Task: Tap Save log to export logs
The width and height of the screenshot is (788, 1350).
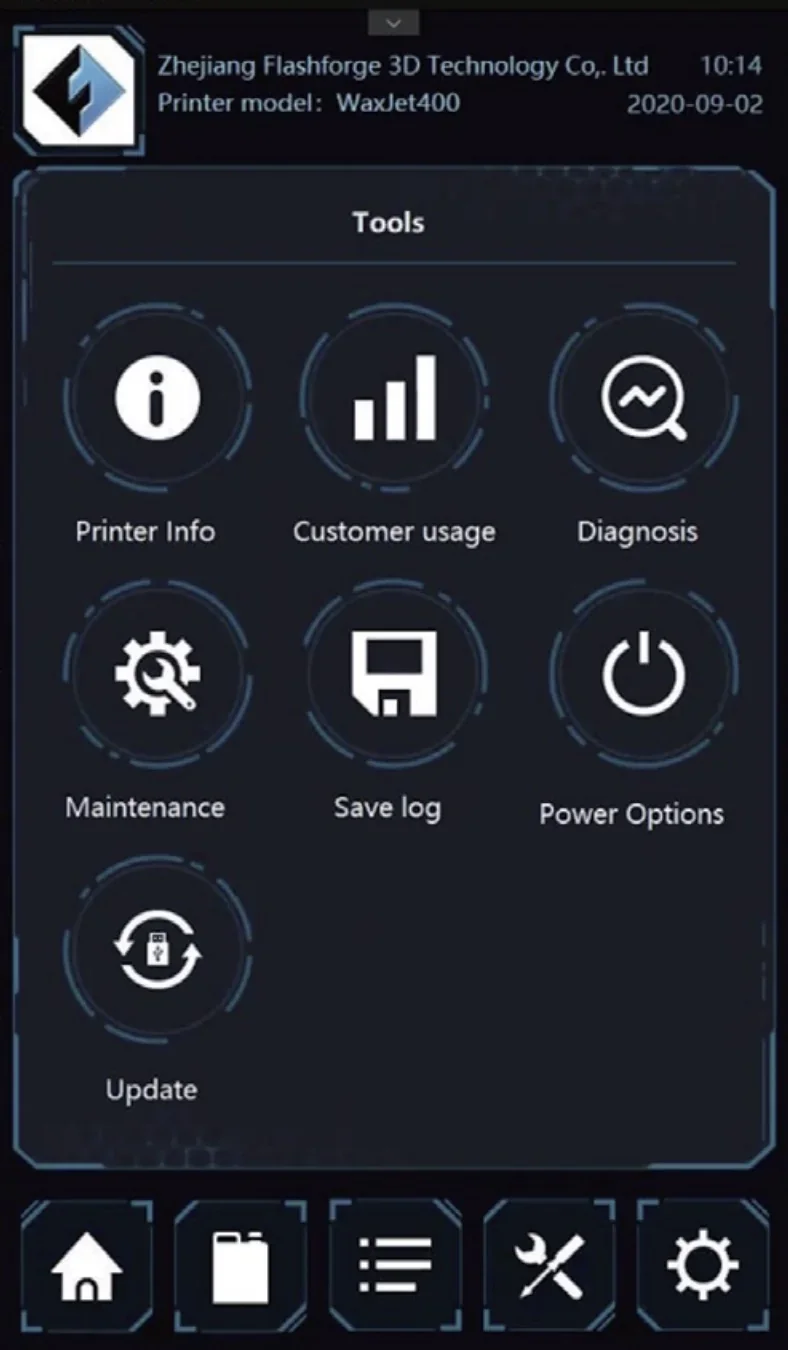Action: click(x=394, y=674)
